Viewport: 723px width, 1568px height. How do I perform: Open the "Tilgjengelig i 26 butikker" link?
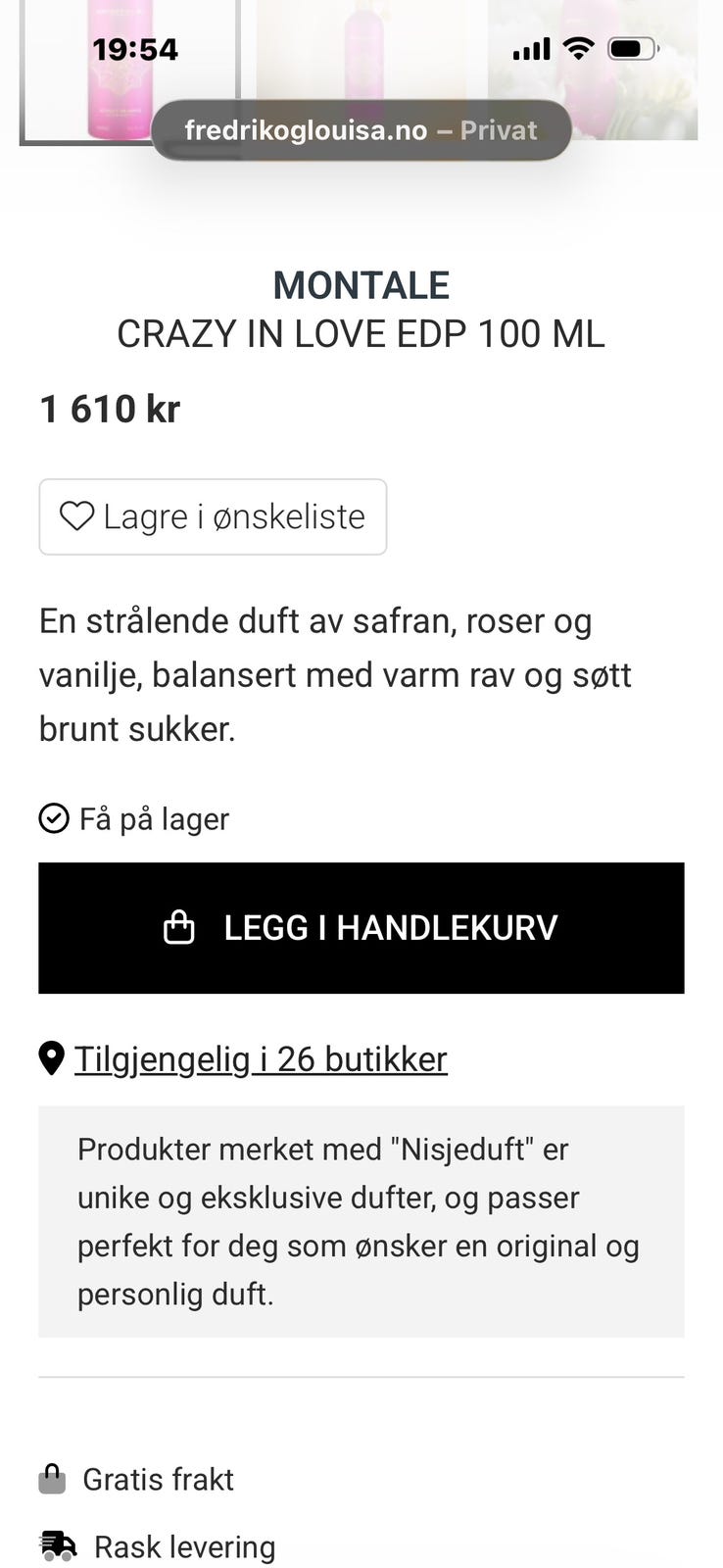pos(260,1058)
